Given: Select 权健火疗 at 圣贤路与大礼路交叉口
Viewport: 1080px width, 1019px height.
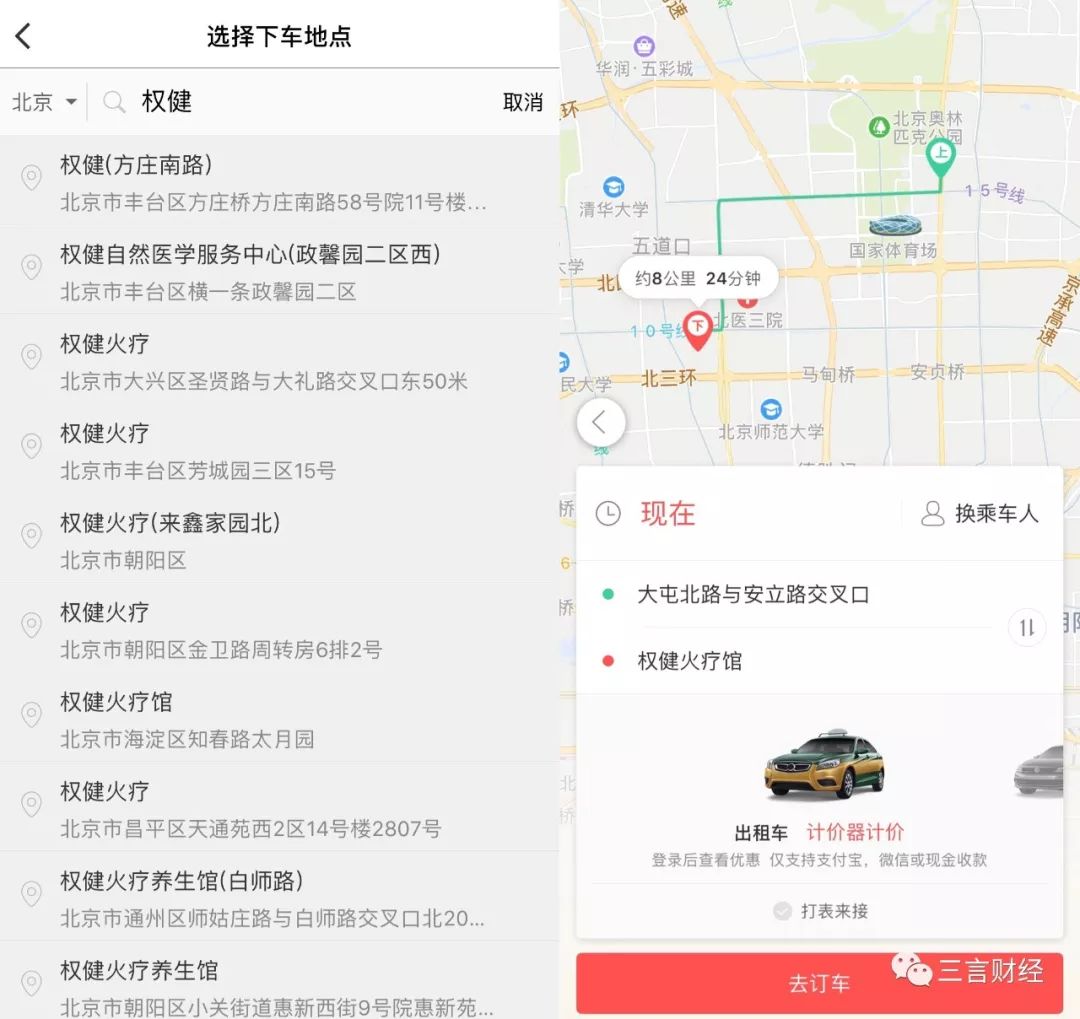Looking at the screenshot, I should [x=275, y=360].
